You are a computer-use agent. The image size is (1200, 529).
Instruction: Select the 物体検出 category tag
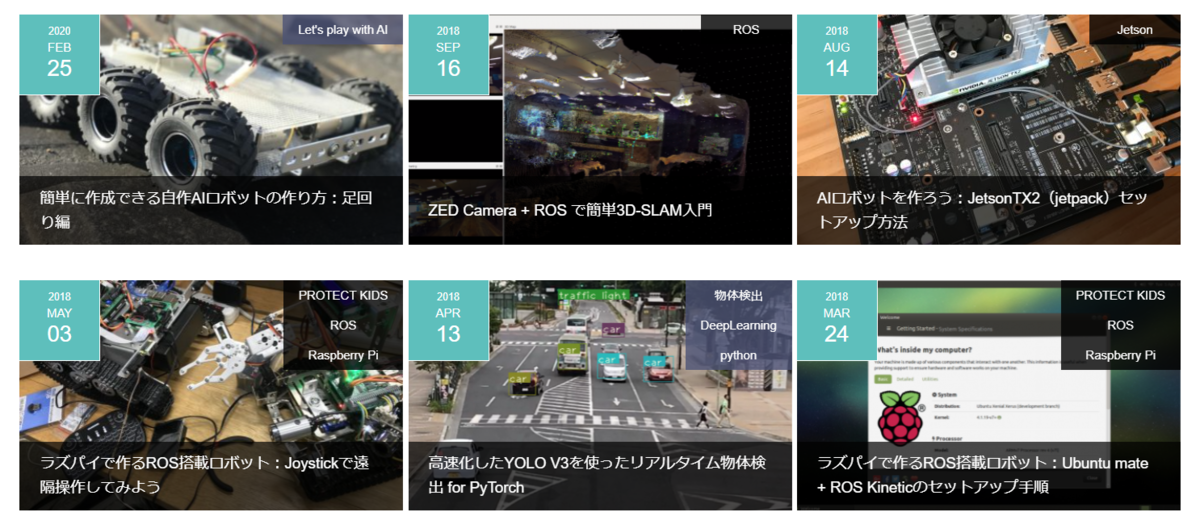pos(738,295)
